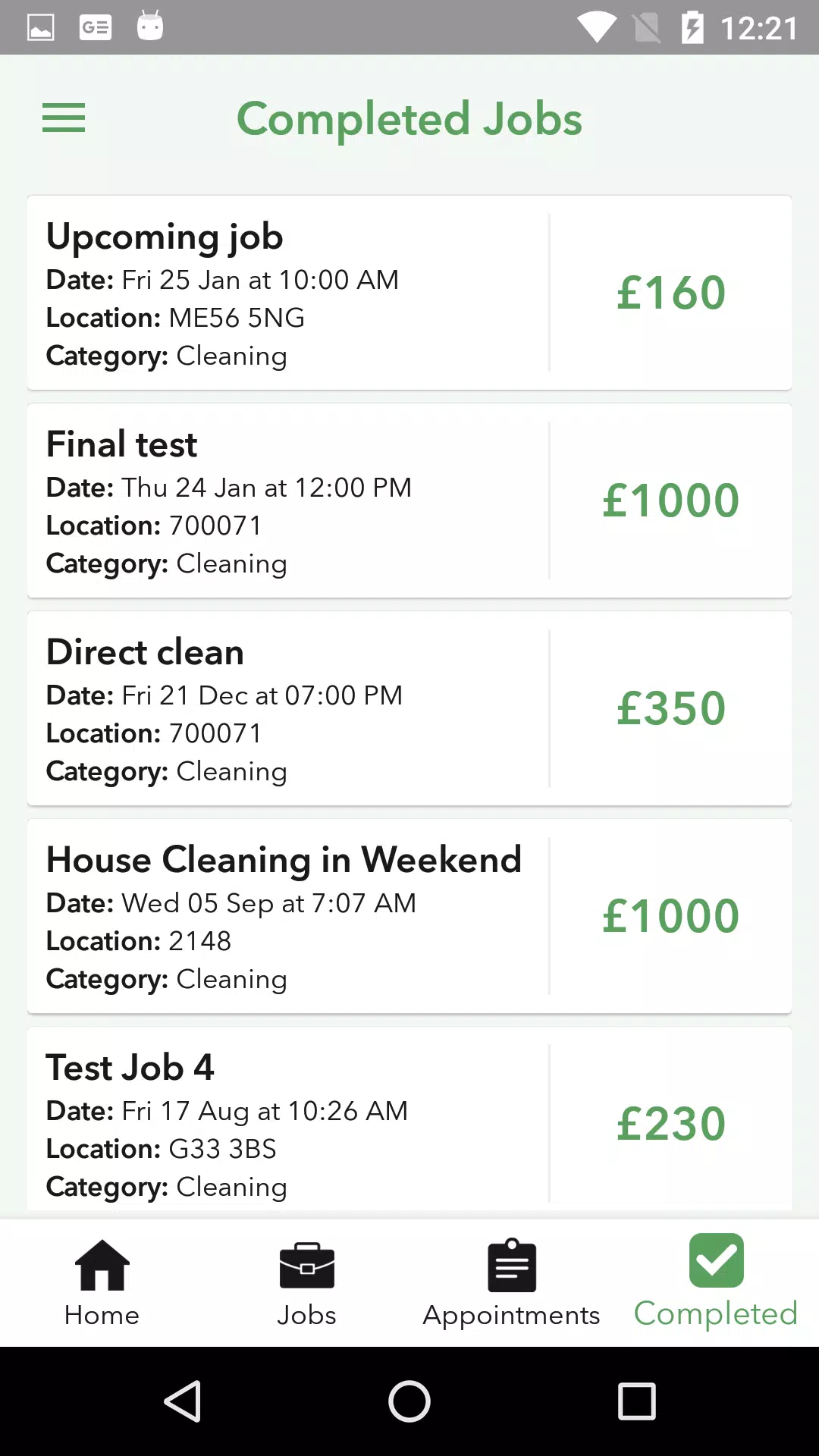The height and width of the screenshot is (1456, 819).
Task: Select the Completed tab
Action: point(717,1283)
